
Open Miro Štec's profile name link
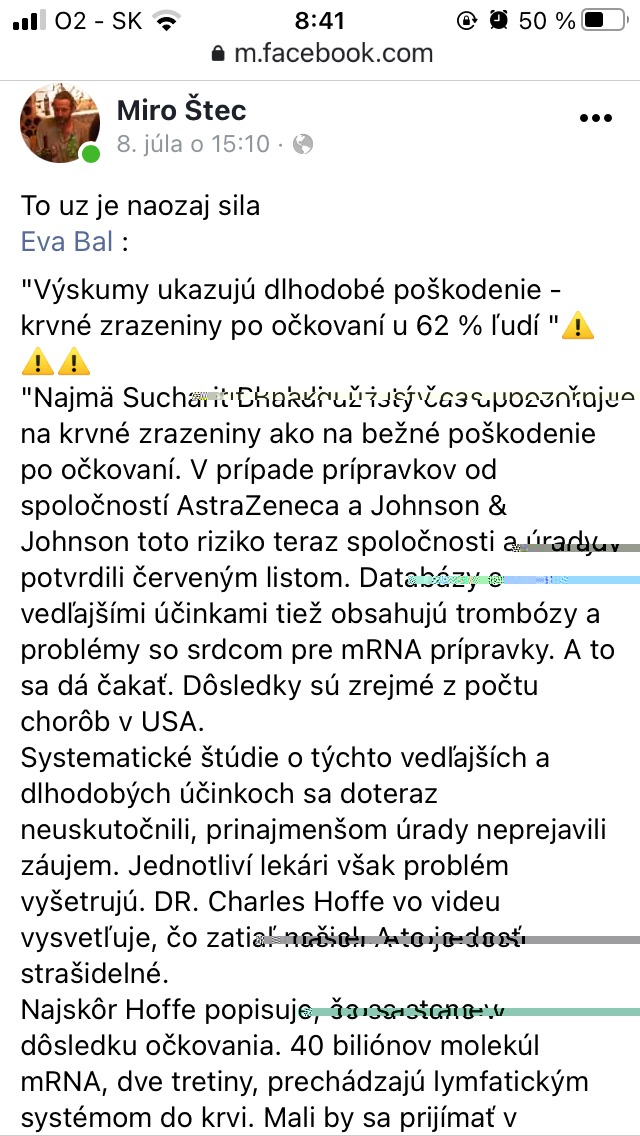181,110
